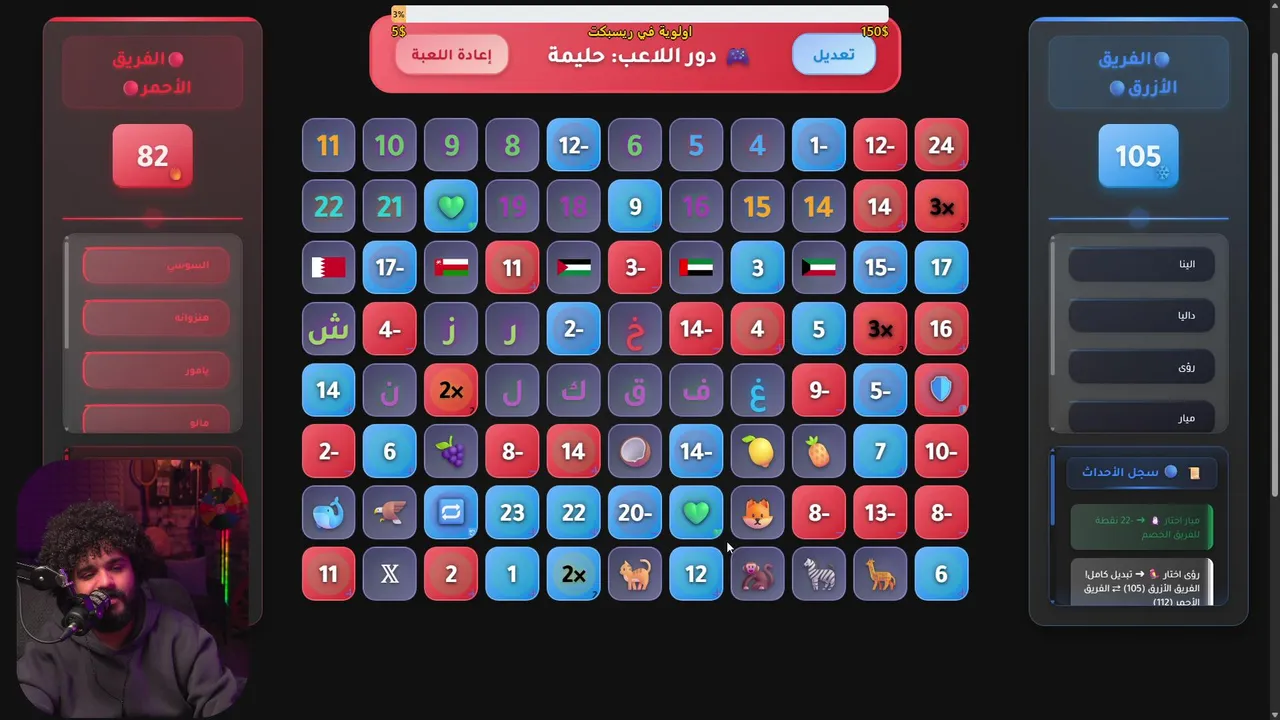Tap the pineapple tile

click(818, 452)
